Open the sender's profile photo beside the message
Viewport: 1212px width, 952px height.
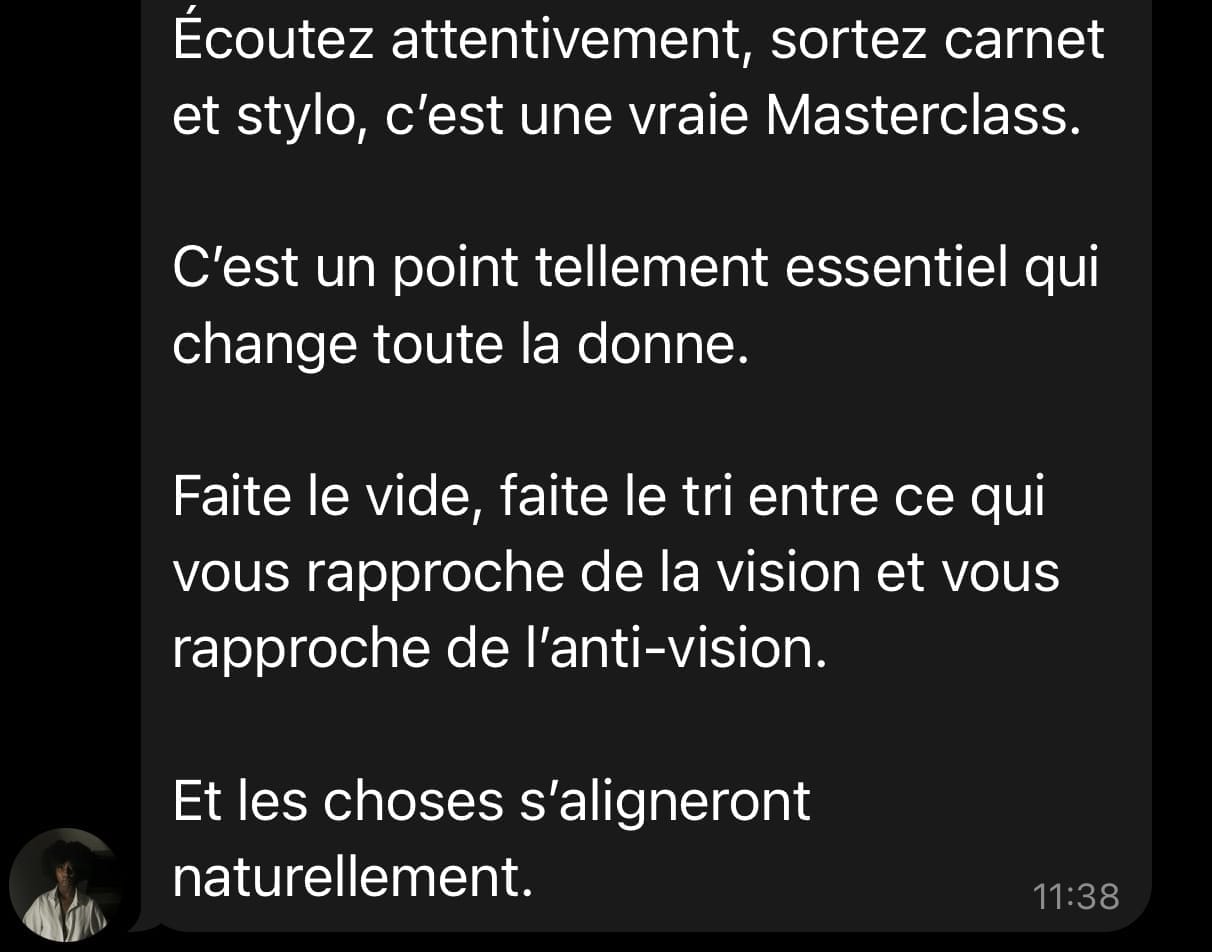(x=66, y=885)
